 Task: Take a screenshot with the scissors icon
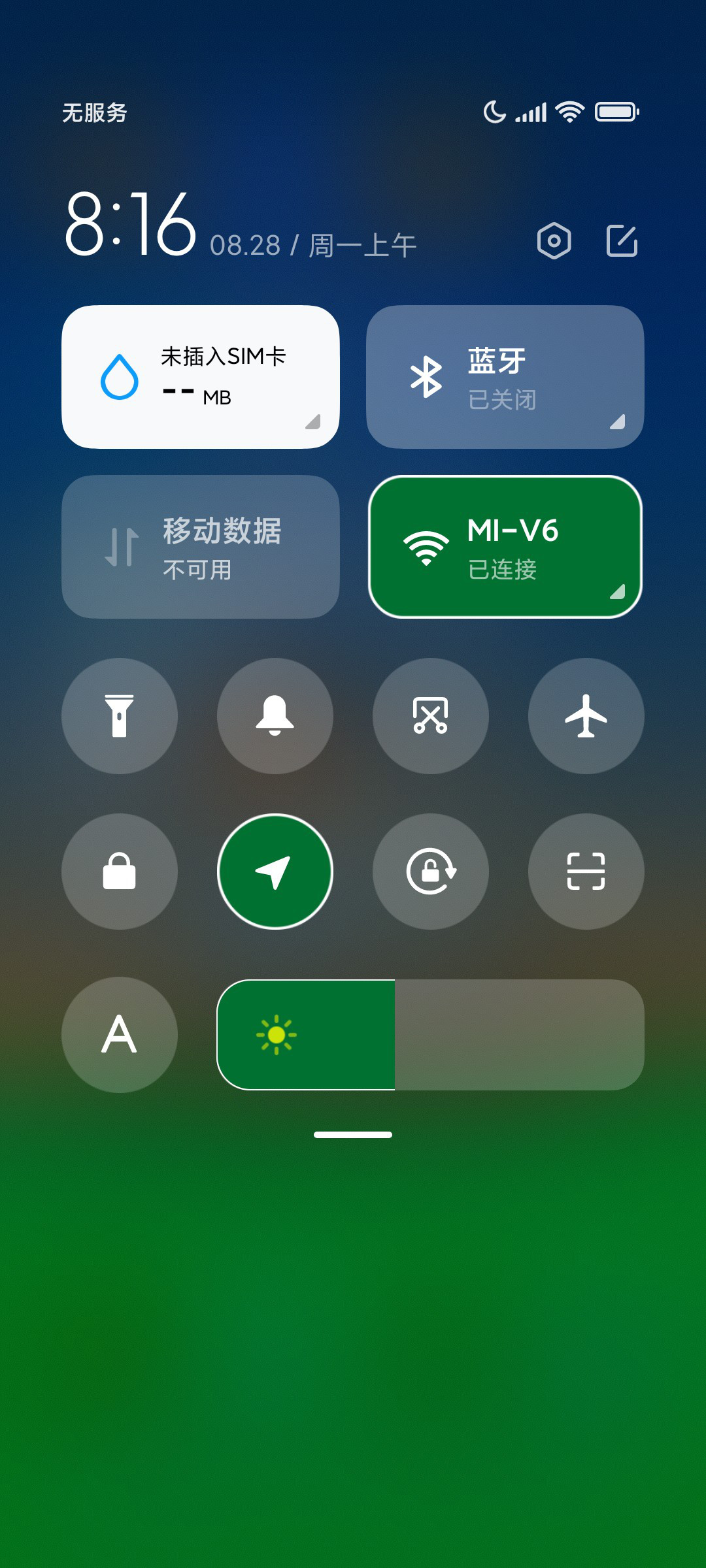[431, 716]
